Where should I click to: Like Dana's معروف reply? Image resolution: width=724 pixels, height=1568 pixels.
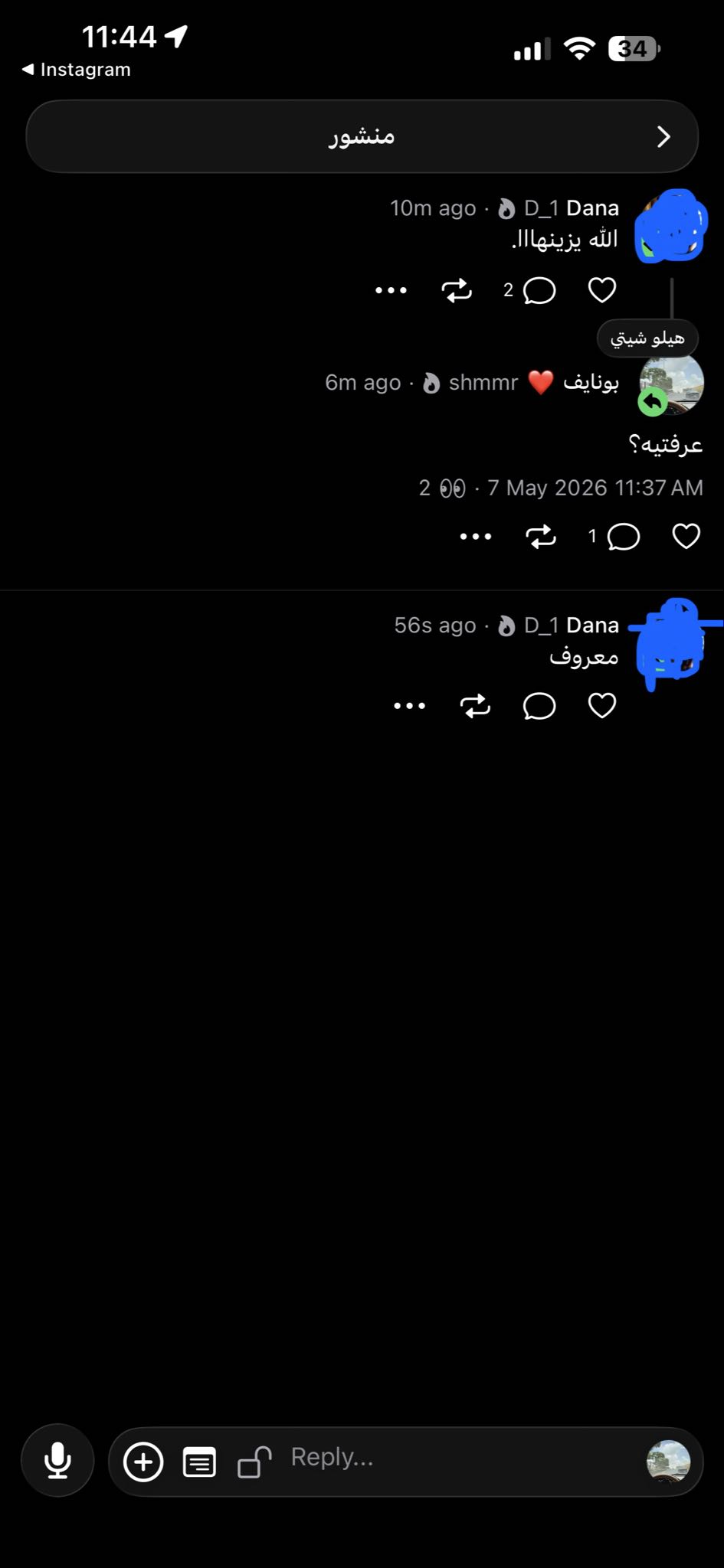pyautogui.click(x=601, y=705)
